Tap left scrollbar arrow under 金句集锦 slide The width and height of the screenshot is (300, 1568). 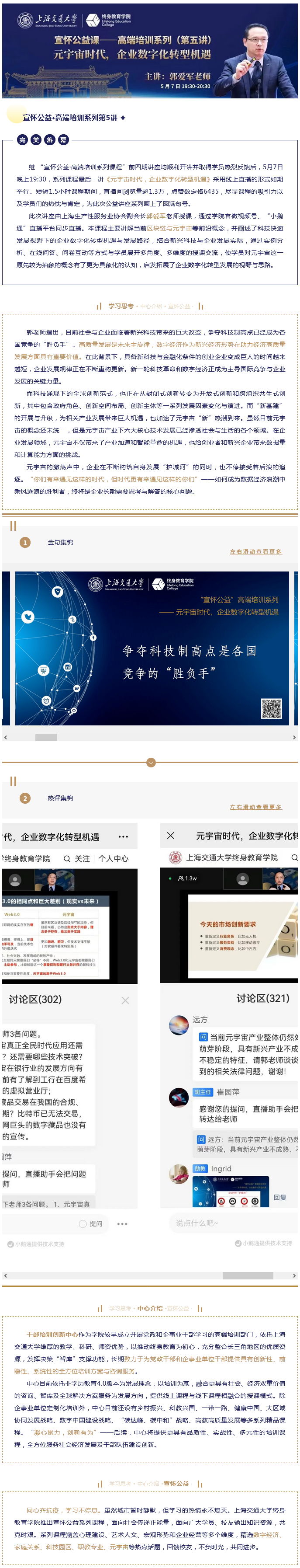point(6,737)
